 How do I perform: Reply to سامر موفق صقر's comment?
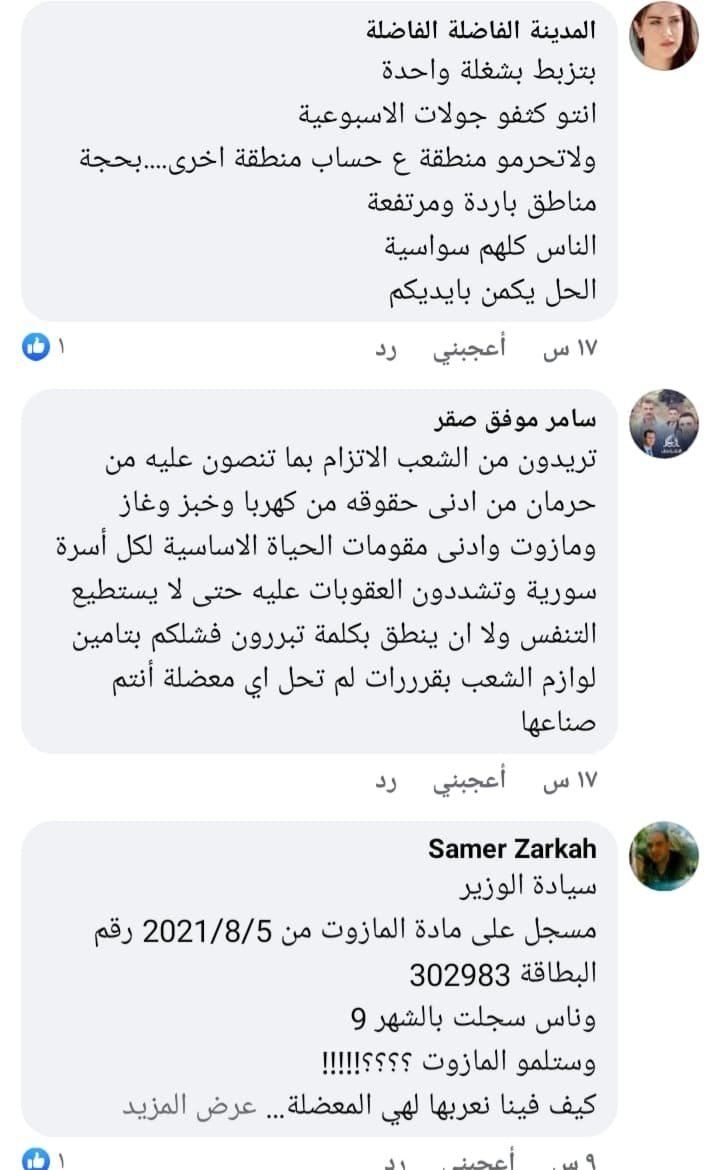click(387, 783)
